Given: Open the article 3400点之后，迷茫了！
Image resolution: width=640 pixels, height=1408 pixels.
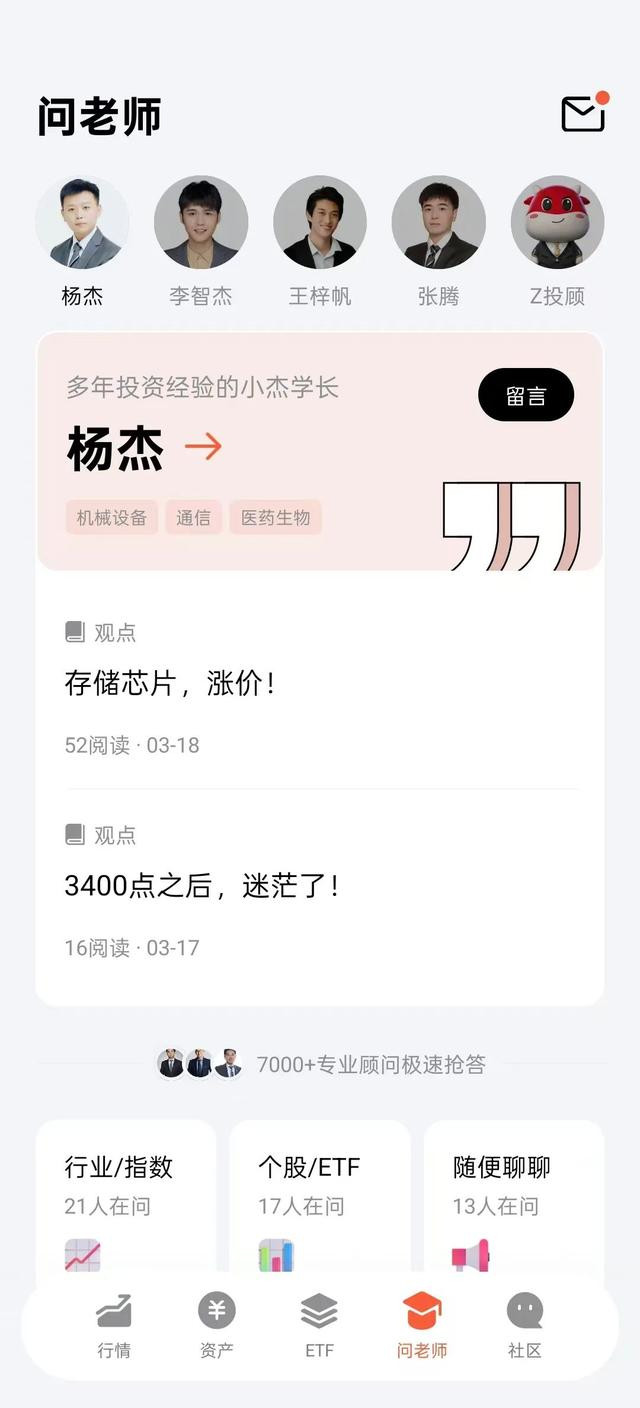Looking at the screenshot, I should (x=202, y=886).
